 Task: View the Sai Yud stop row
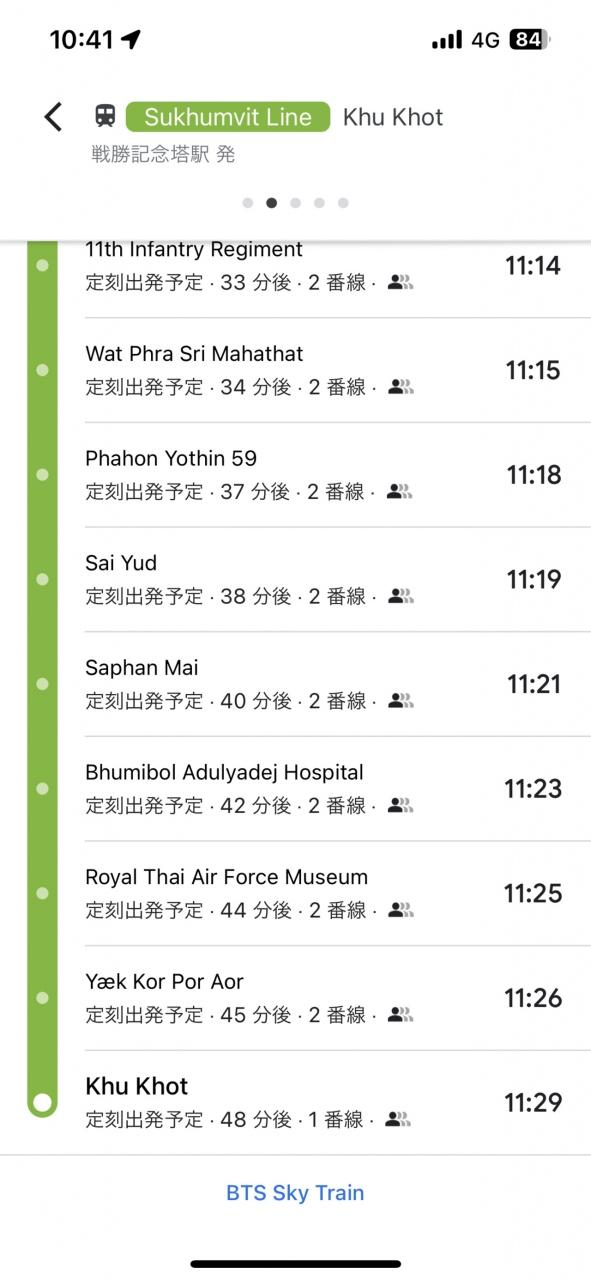coord(295,579)
